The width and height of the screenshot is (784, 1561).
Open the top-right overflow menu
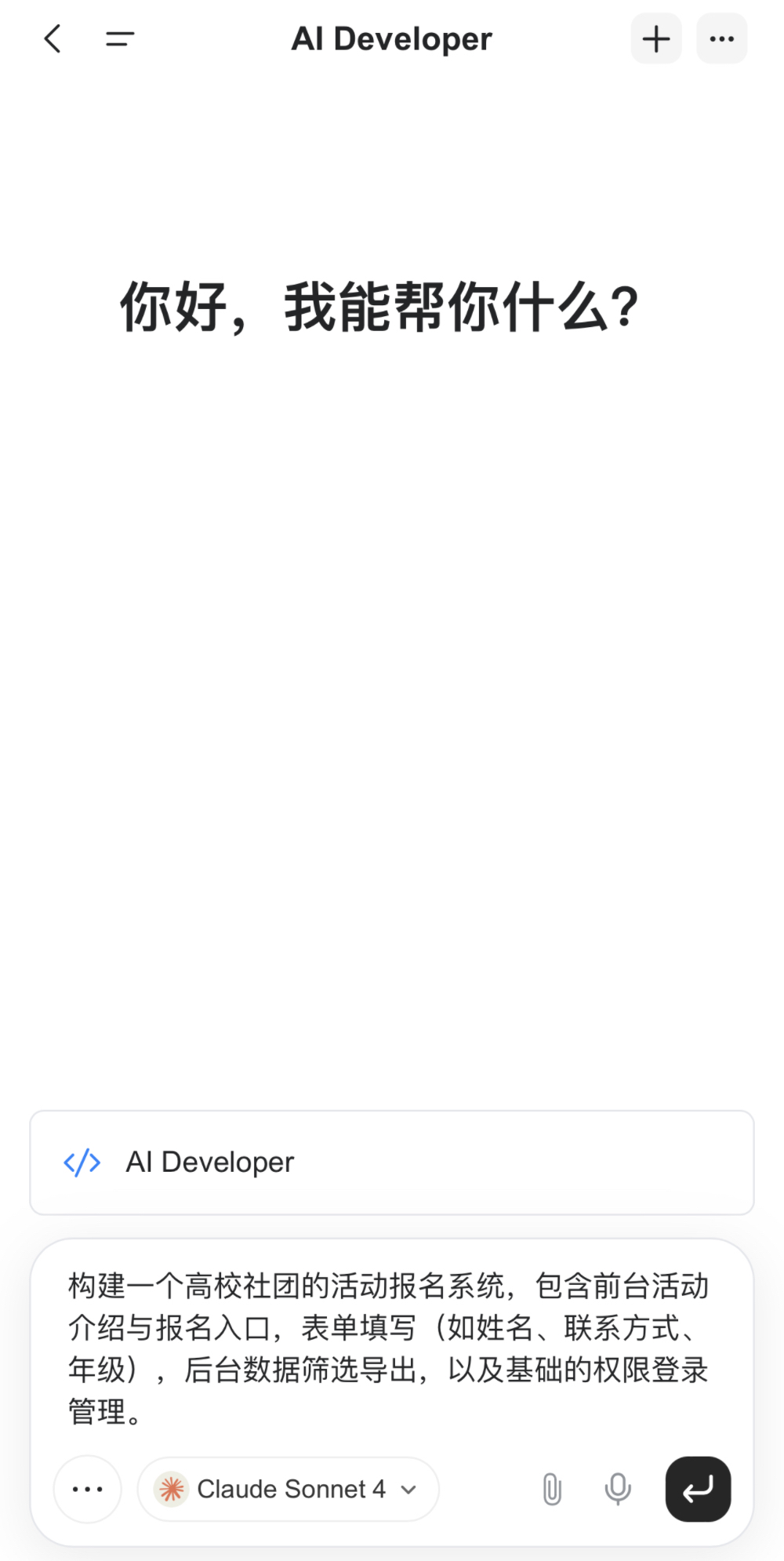721,38
